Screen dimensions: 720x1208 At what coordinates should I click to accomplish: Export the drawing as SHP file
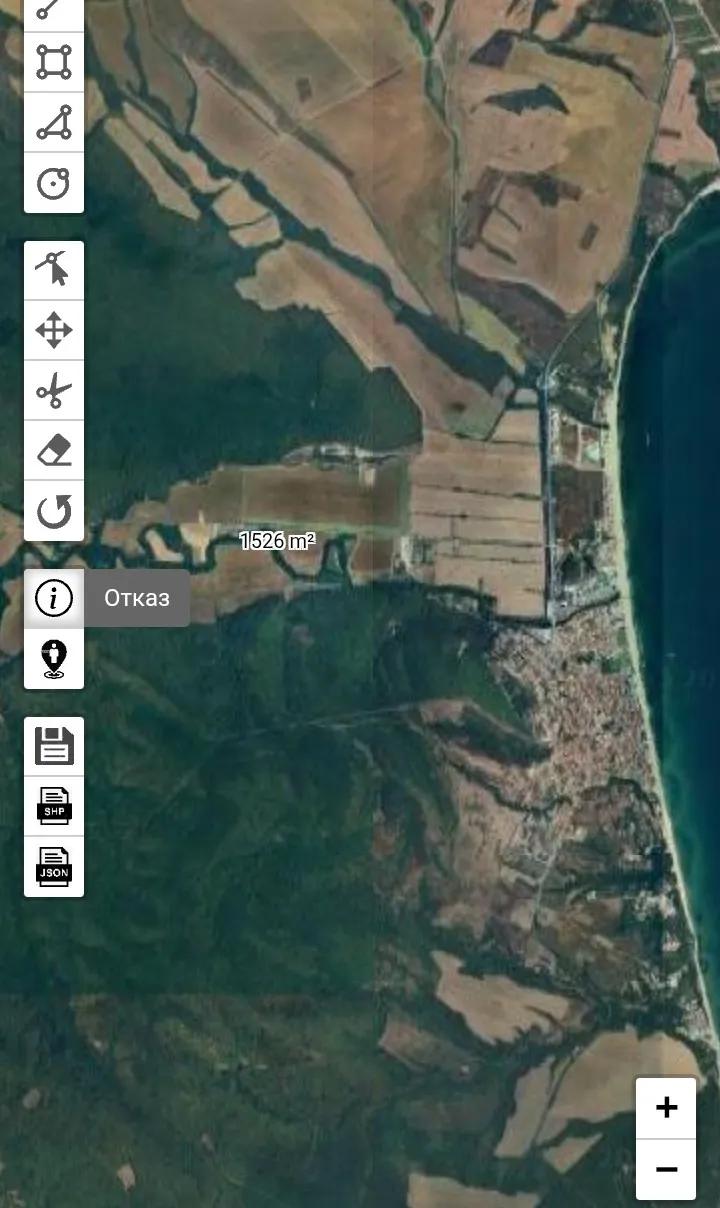click(54, 806)
